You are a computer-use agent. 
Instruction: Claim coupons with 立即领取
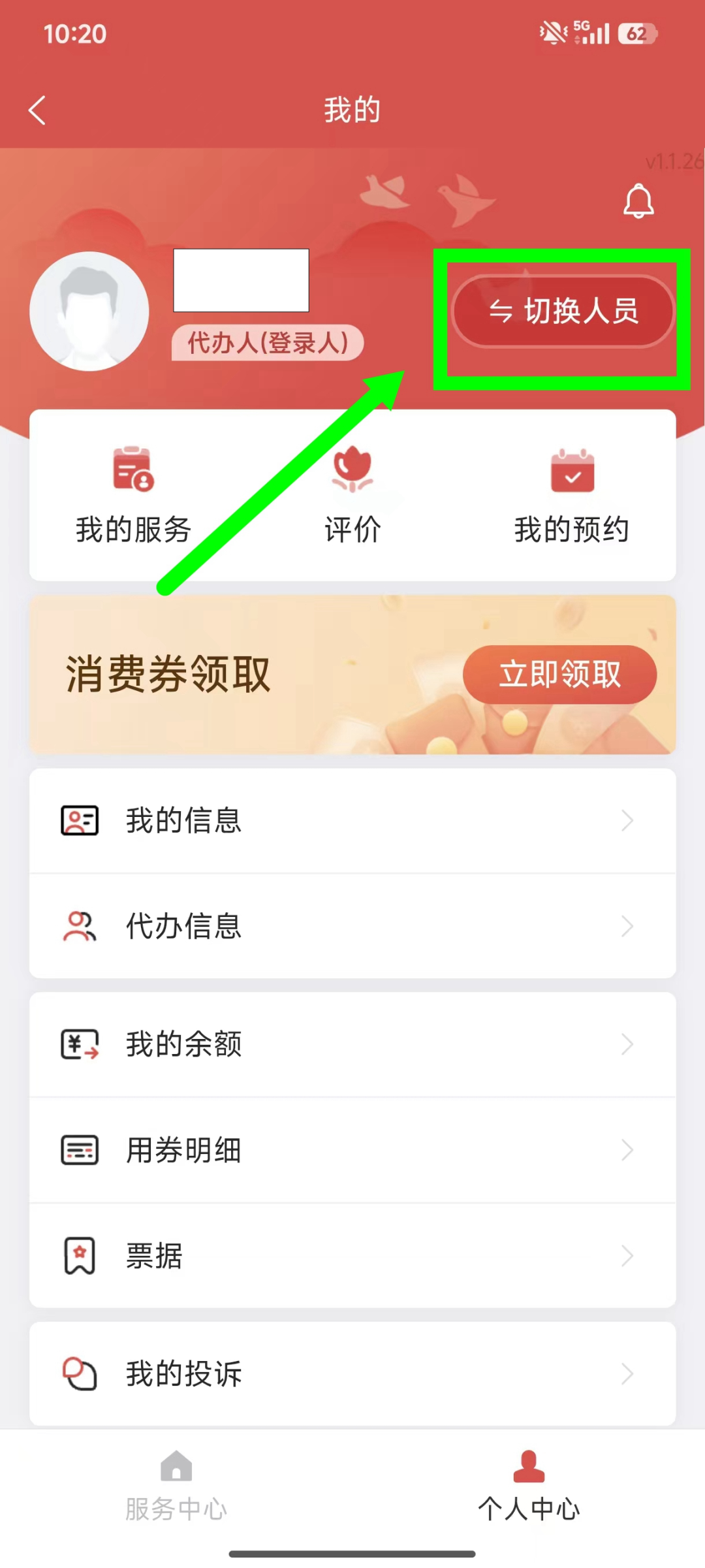click(559, 675)
